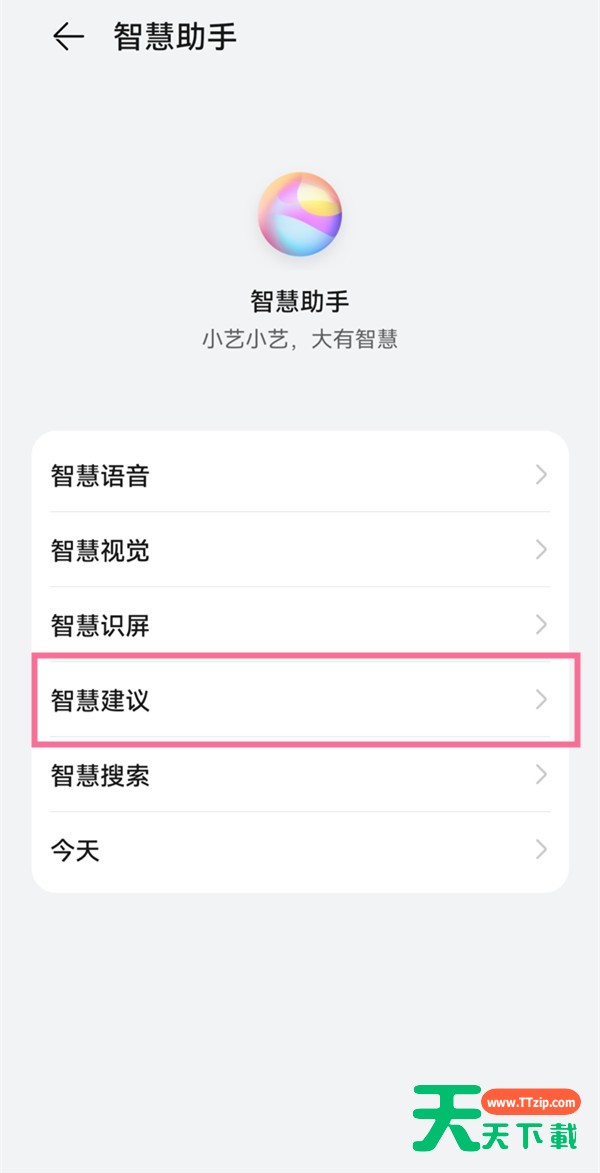Open 智慧搜索 settings
The width and height of the screenshot is (600, 1173).
[300, 774]
